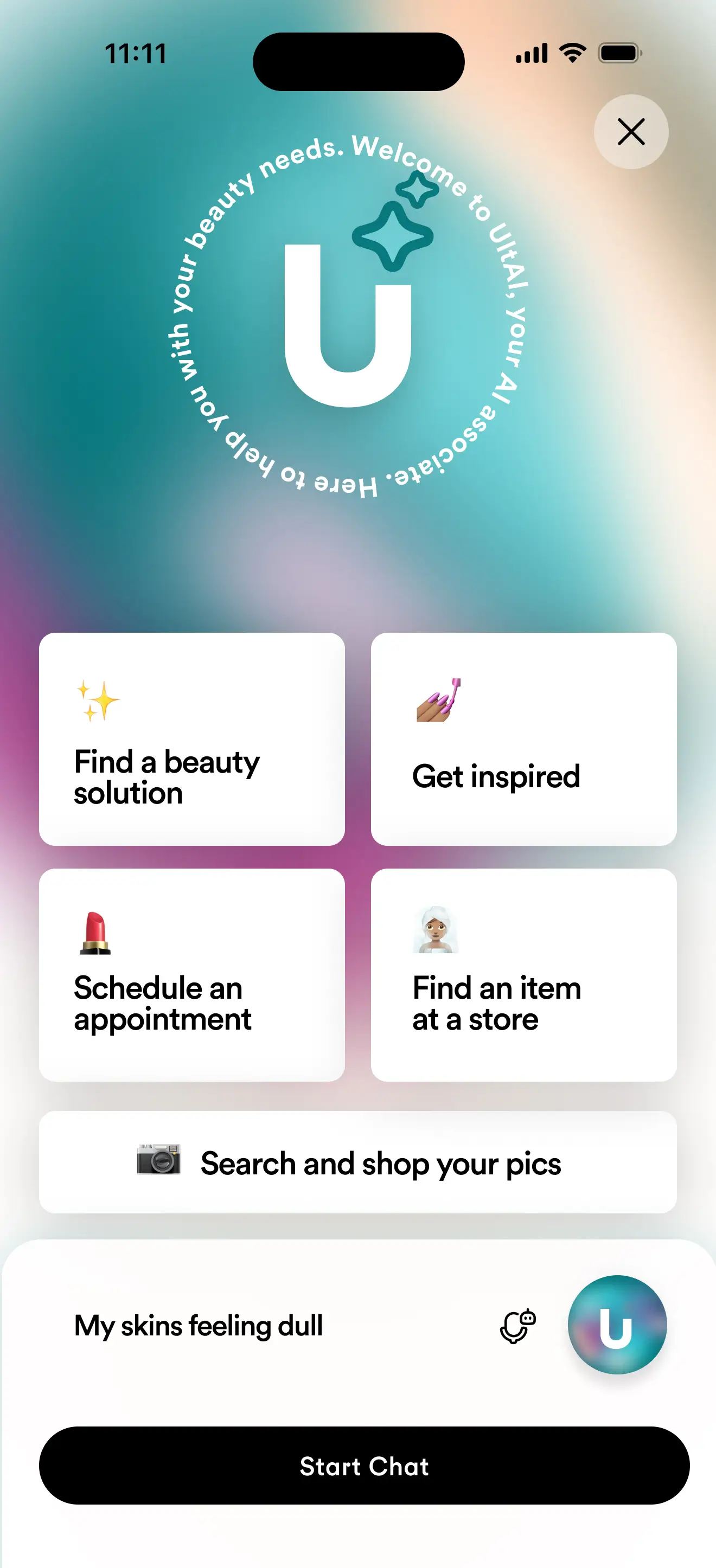Open Search and shop your pics
The height and width of the screenshot is (1568, 716).
358,1162
